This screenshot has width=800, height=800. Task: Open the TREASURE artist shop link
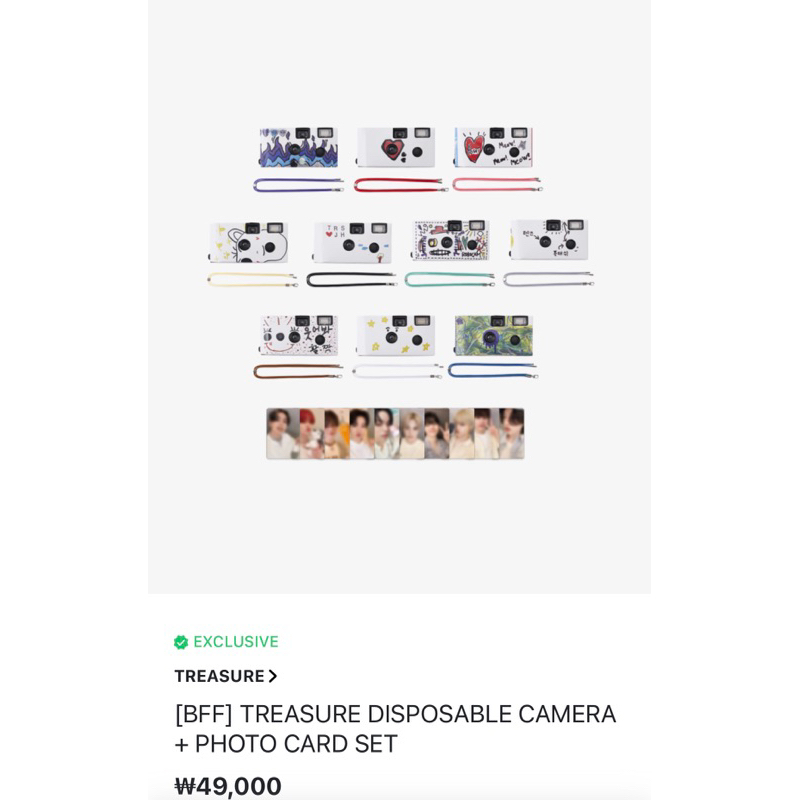click(x=225, y=676)
